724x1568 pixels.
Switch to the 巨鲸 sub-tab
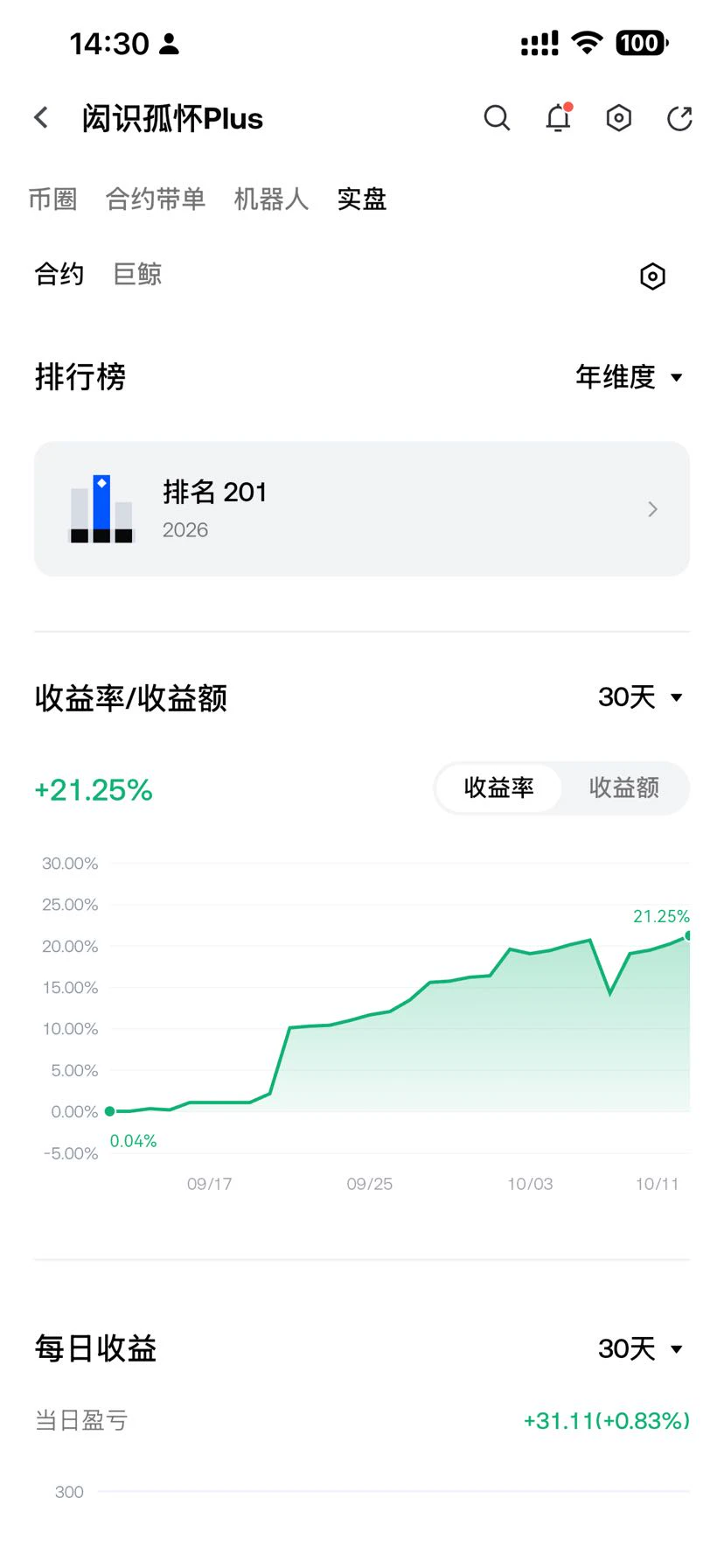137,275
